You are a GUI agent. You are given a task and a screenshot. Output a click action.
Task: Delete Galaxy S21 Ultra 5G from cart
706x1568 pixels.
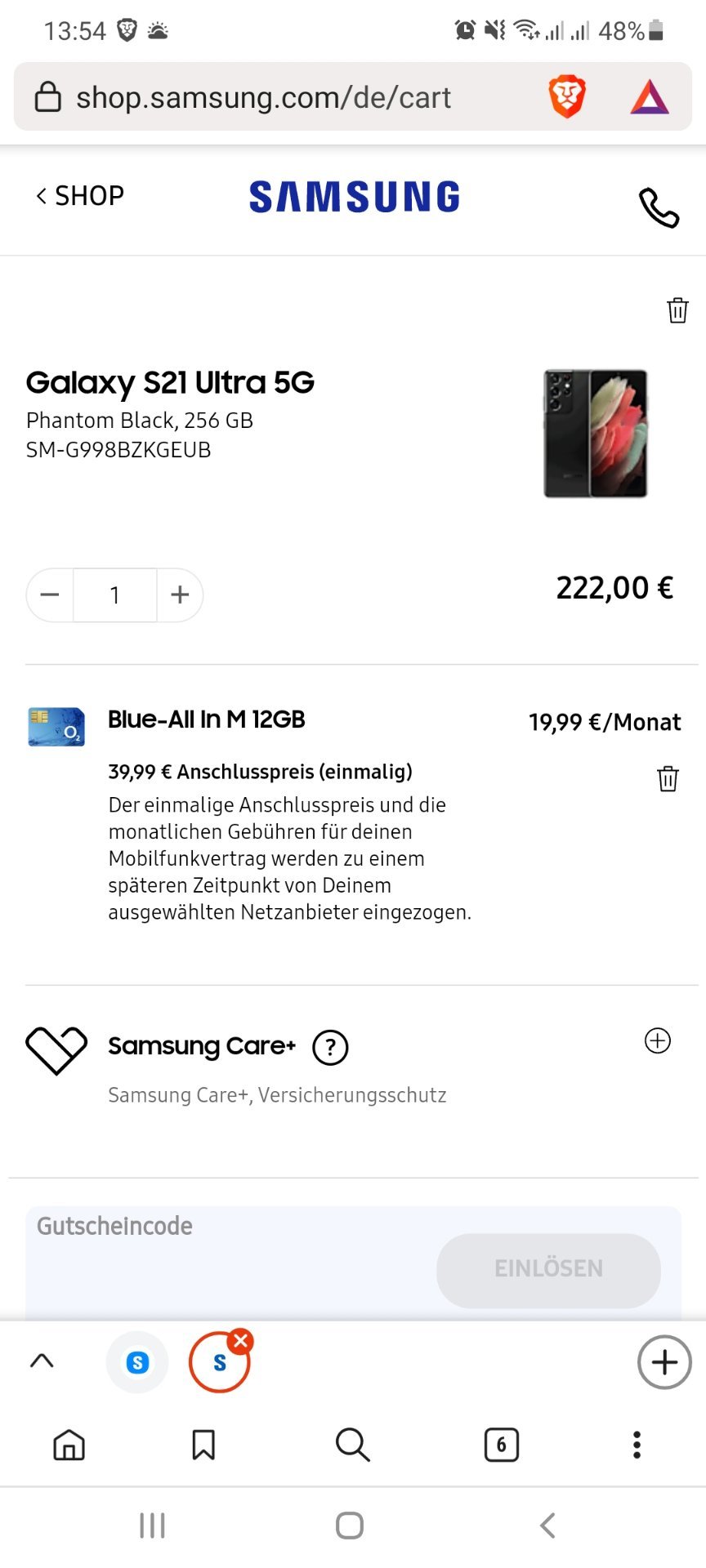coord(677,310)
